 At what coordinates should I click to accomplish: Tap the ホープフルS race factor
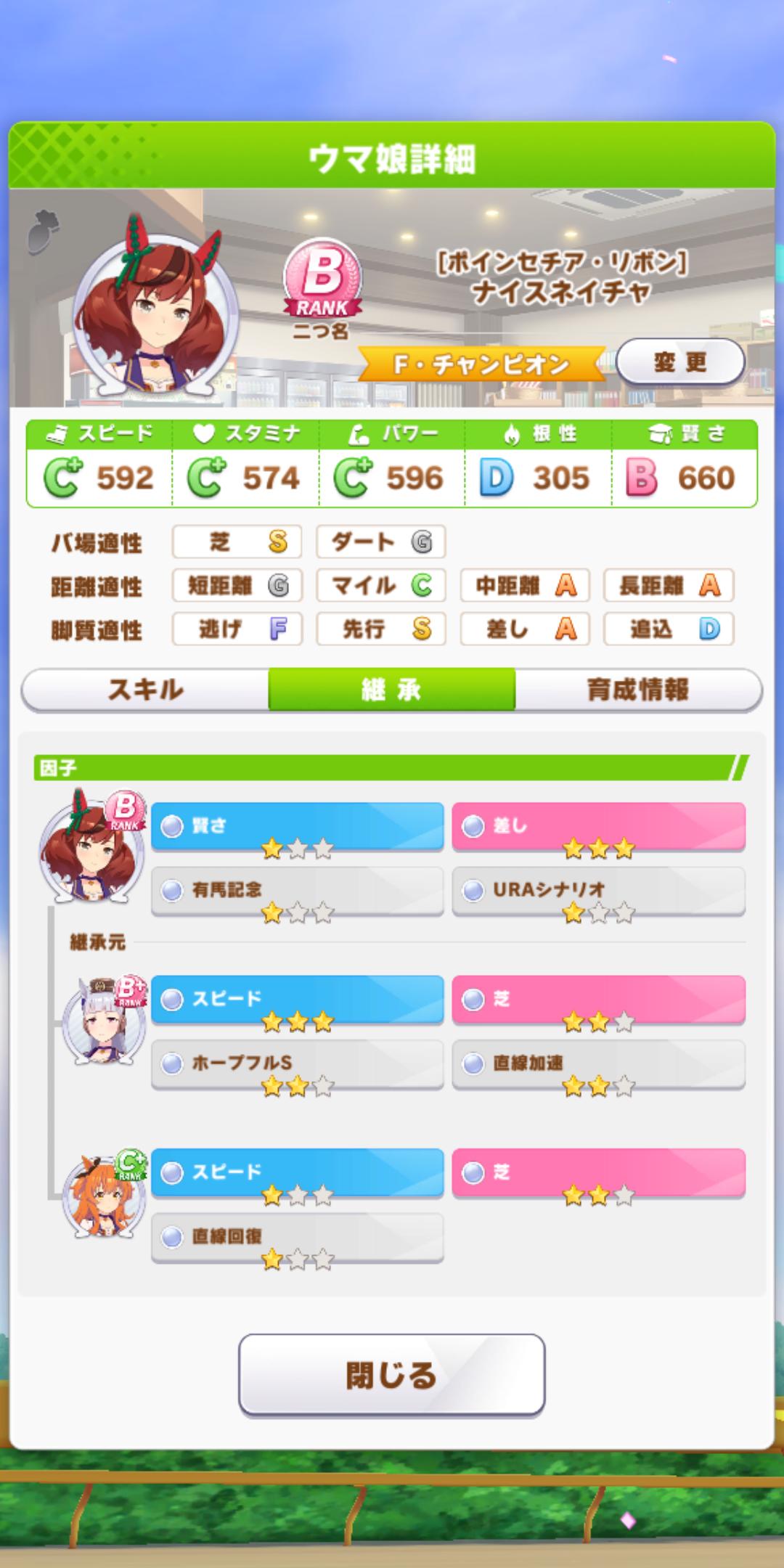pyautogui.click(x=297, y=1064)
